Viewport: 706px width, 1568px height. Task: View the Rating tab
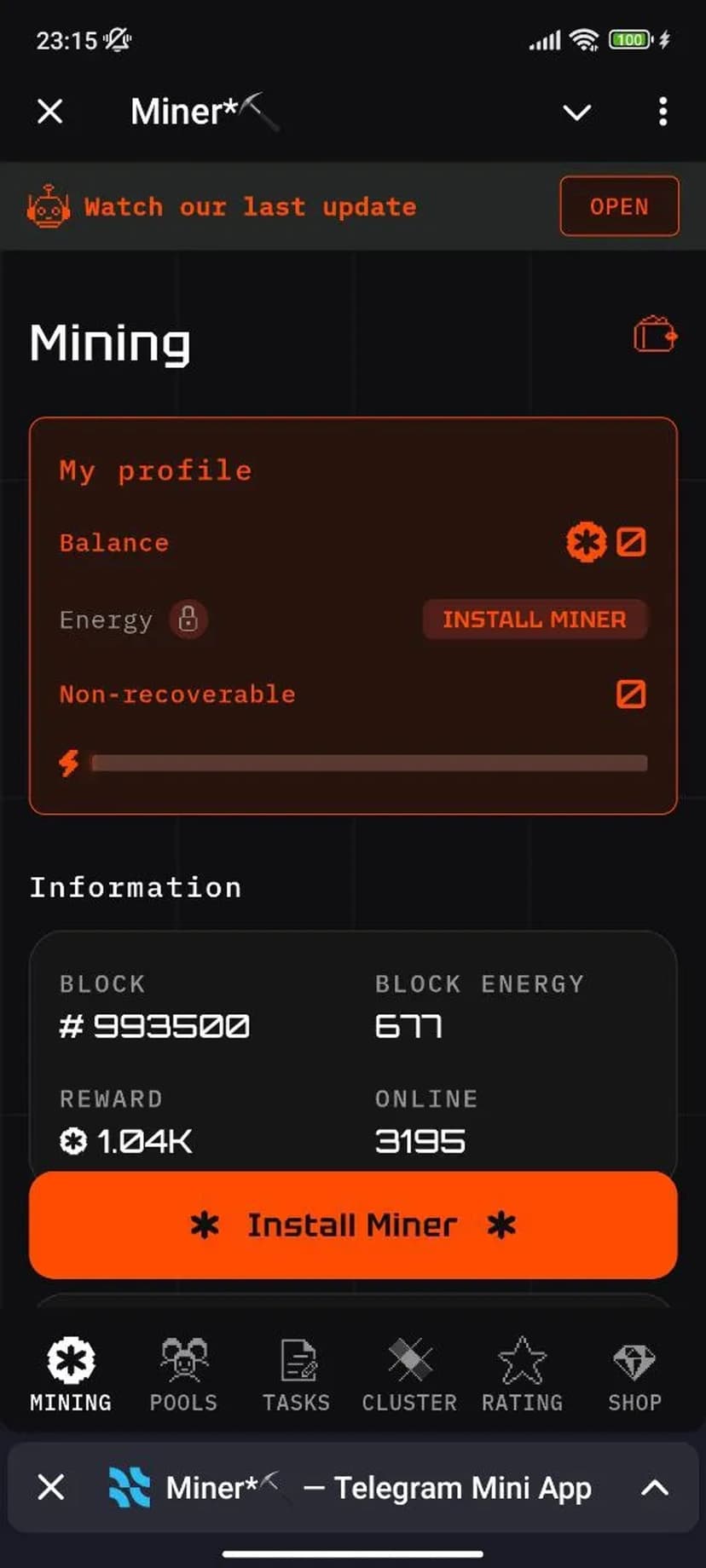tap(522, 1375)
